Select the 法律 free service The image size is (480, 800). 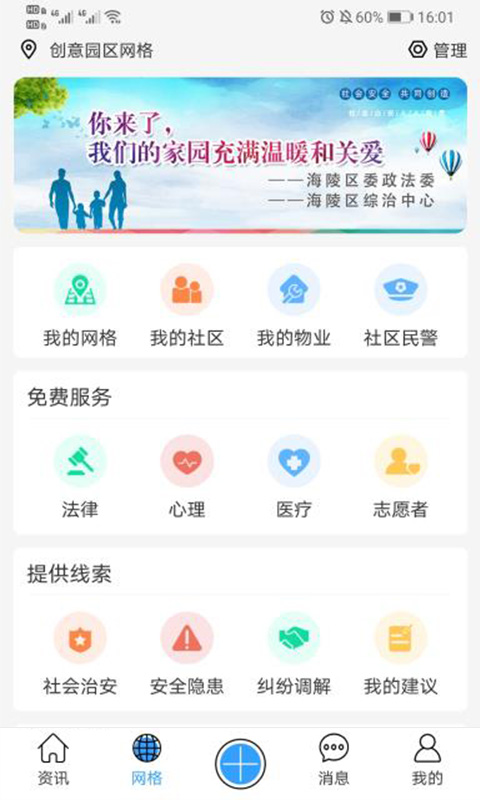click(x=80, y=477)
